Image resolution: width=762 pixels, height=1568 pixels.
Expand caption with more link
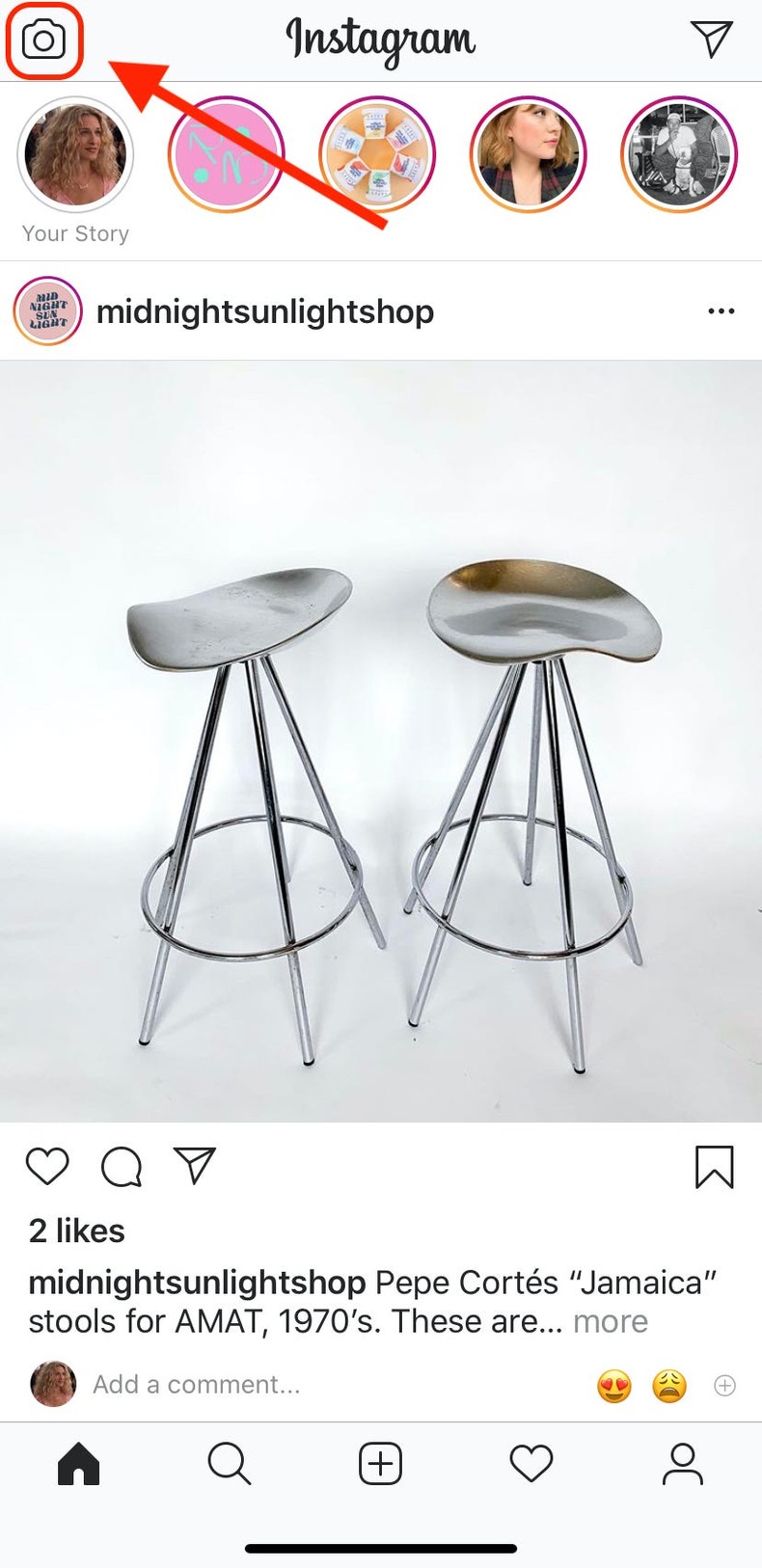coord(610,1321)
